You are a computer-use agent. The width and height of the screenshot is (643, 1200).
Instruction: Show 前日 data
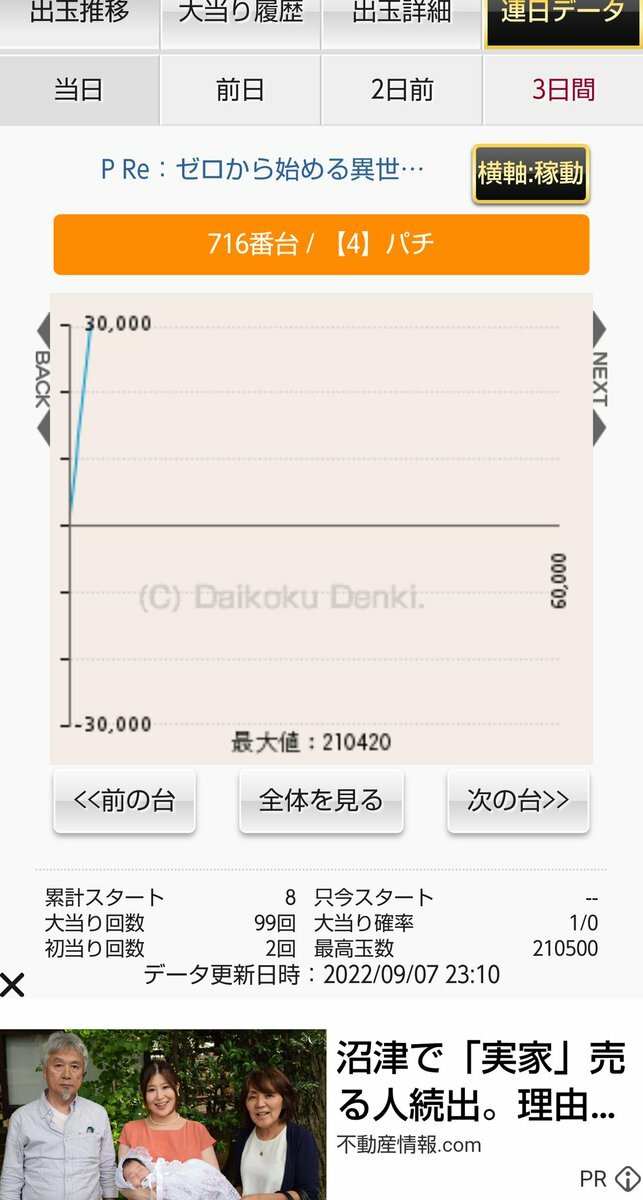(240, 90)
